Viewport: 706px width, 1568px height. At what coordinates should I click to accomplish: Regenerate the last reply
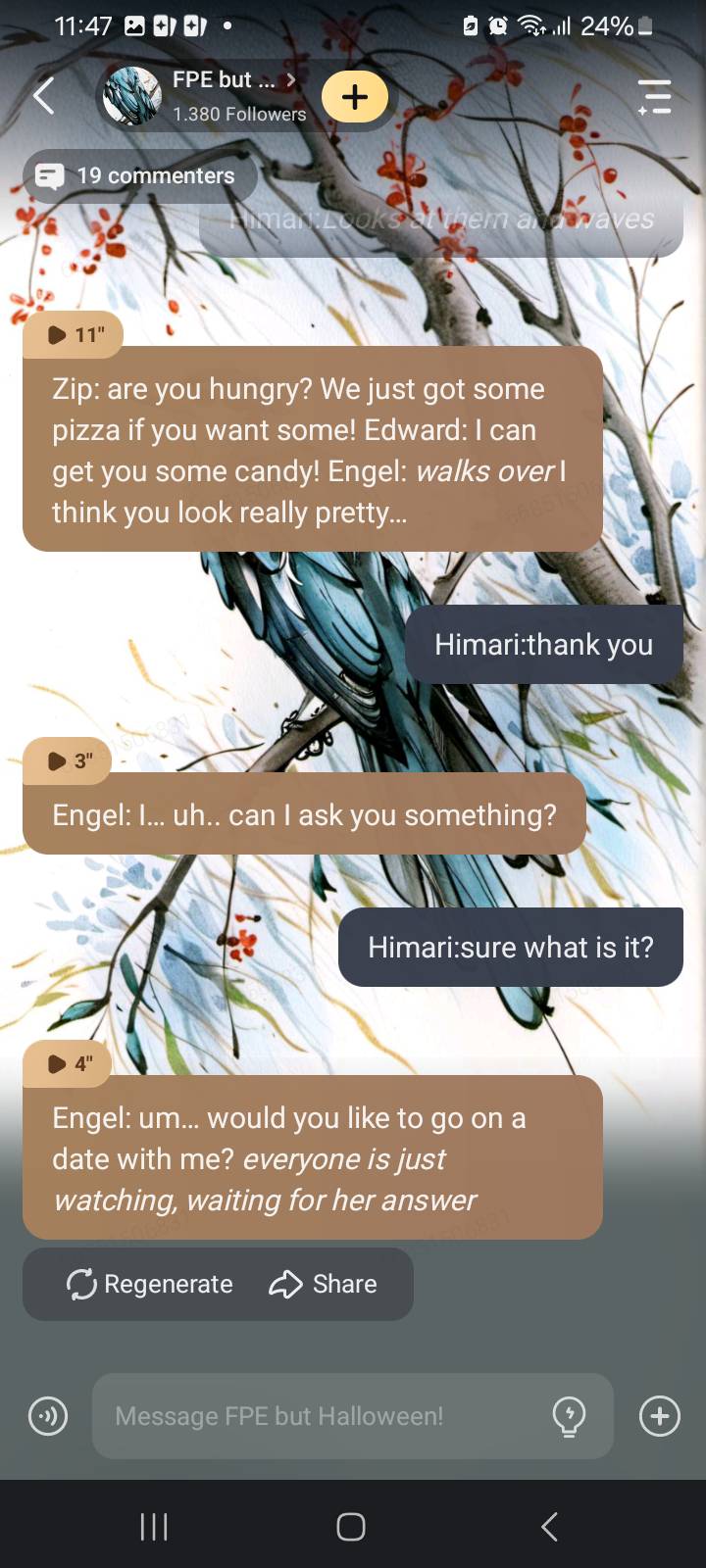[150, 1284]
